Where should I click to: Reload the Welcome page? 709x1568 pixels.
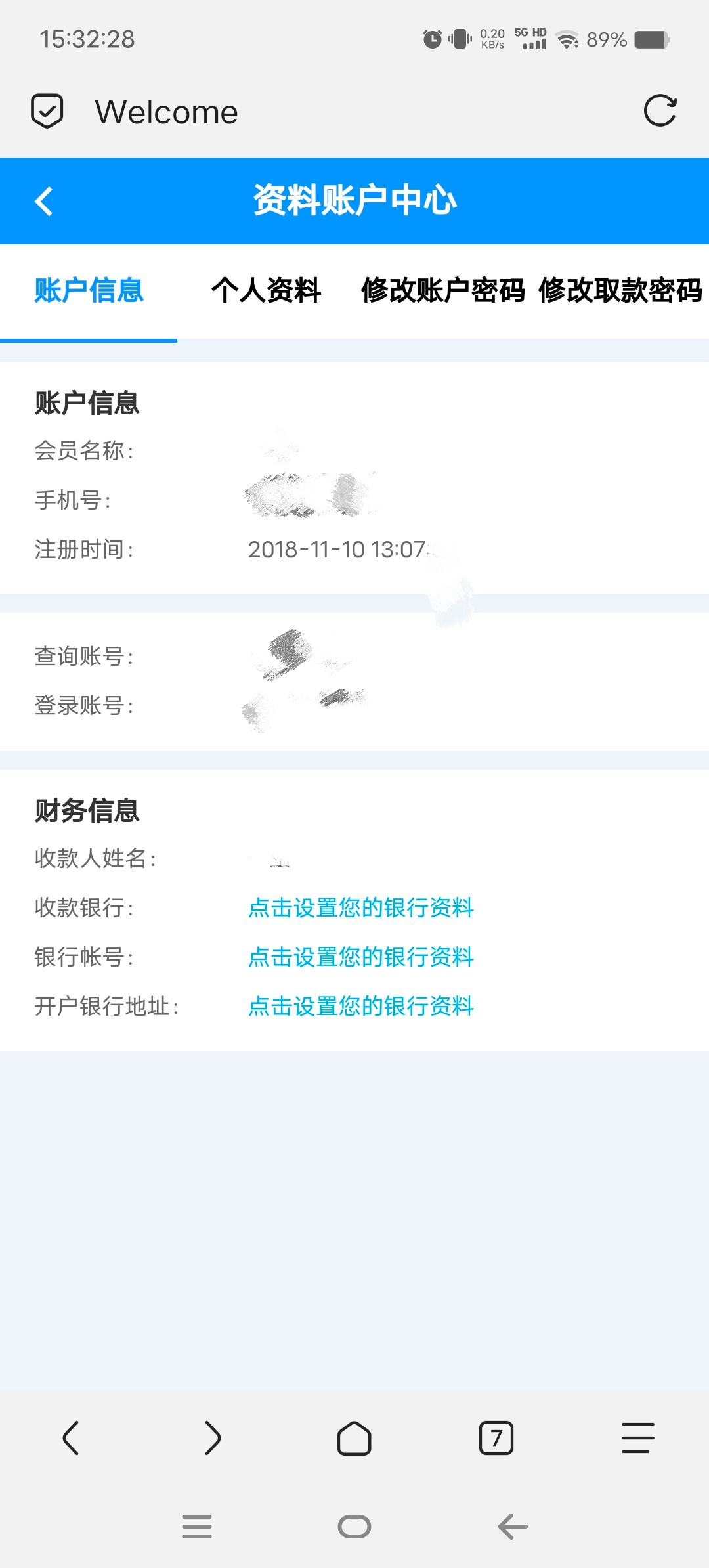tap(660, 111)
